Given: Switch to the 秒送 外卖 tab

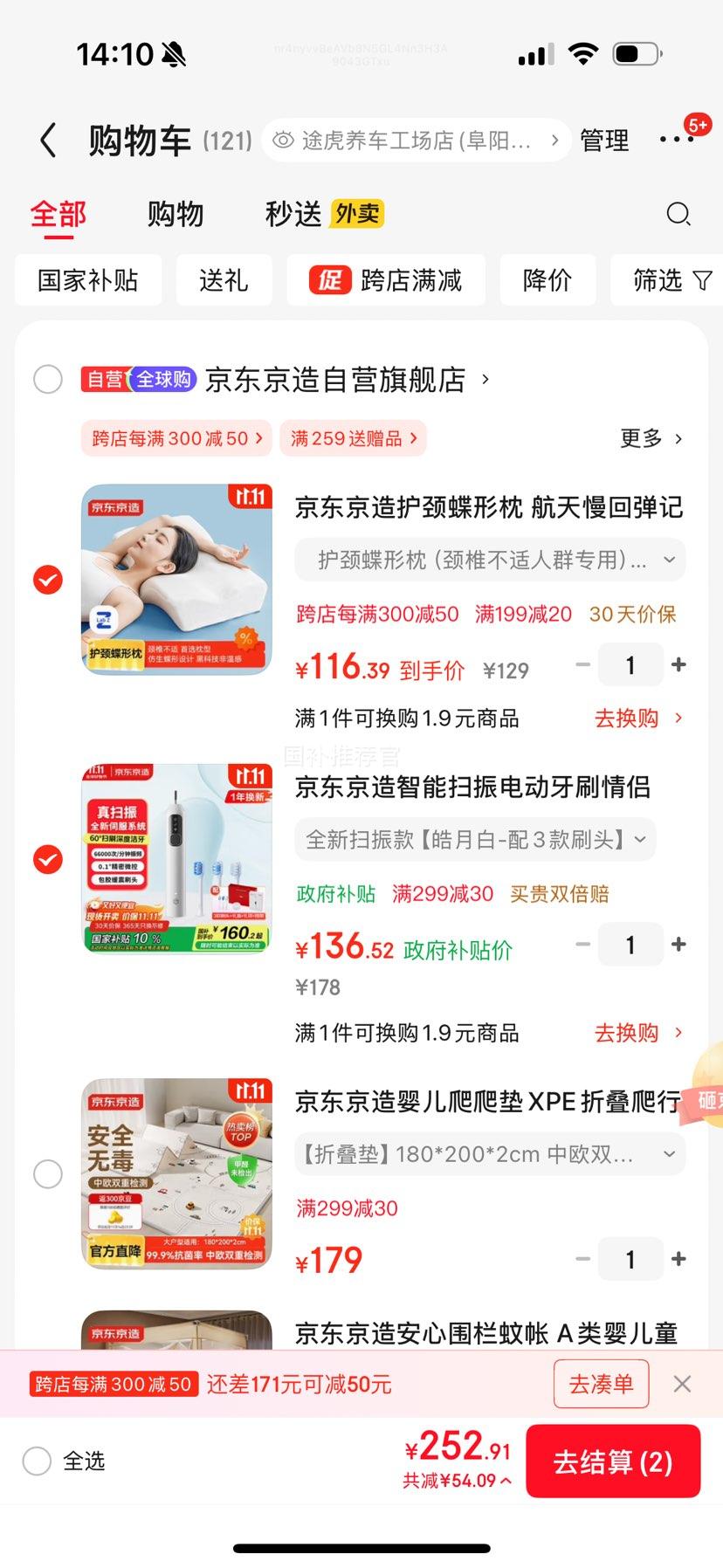Looking at the screenshot, I should pyautogui.click(x=324, y=214).
